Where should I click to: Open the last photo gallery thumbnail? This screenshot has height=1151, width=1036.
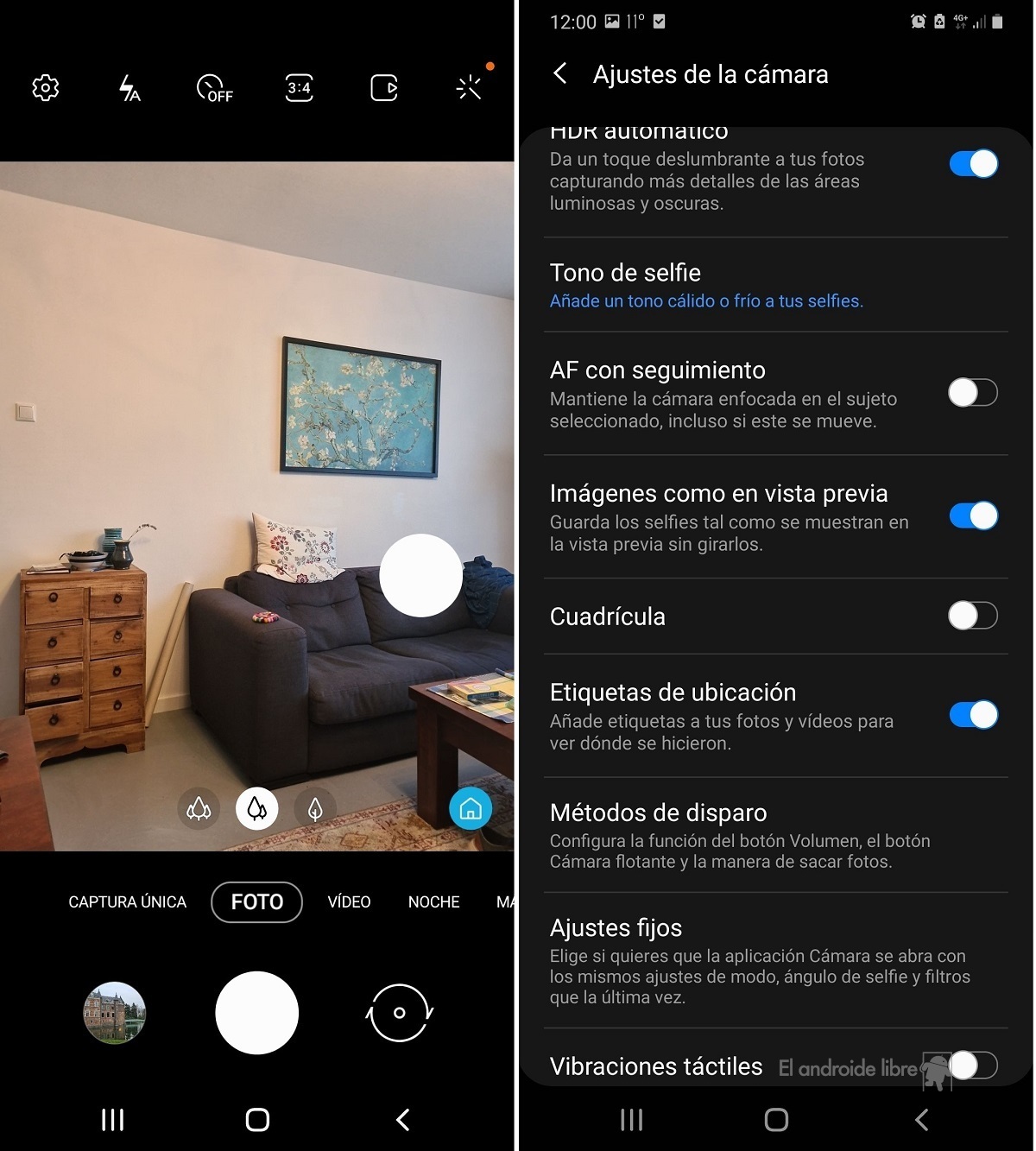[x=115, y=1013]
